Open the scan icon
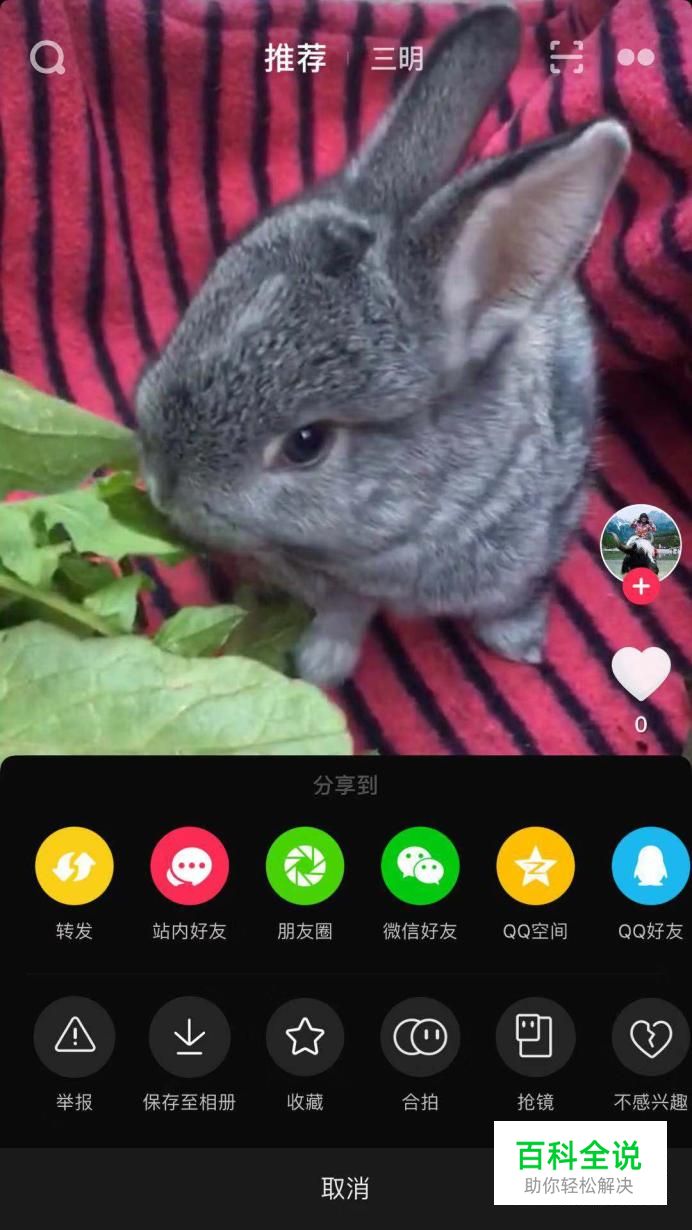This screenshot has height=1230, width=692. pyautogui.click(x=567, y=58)
